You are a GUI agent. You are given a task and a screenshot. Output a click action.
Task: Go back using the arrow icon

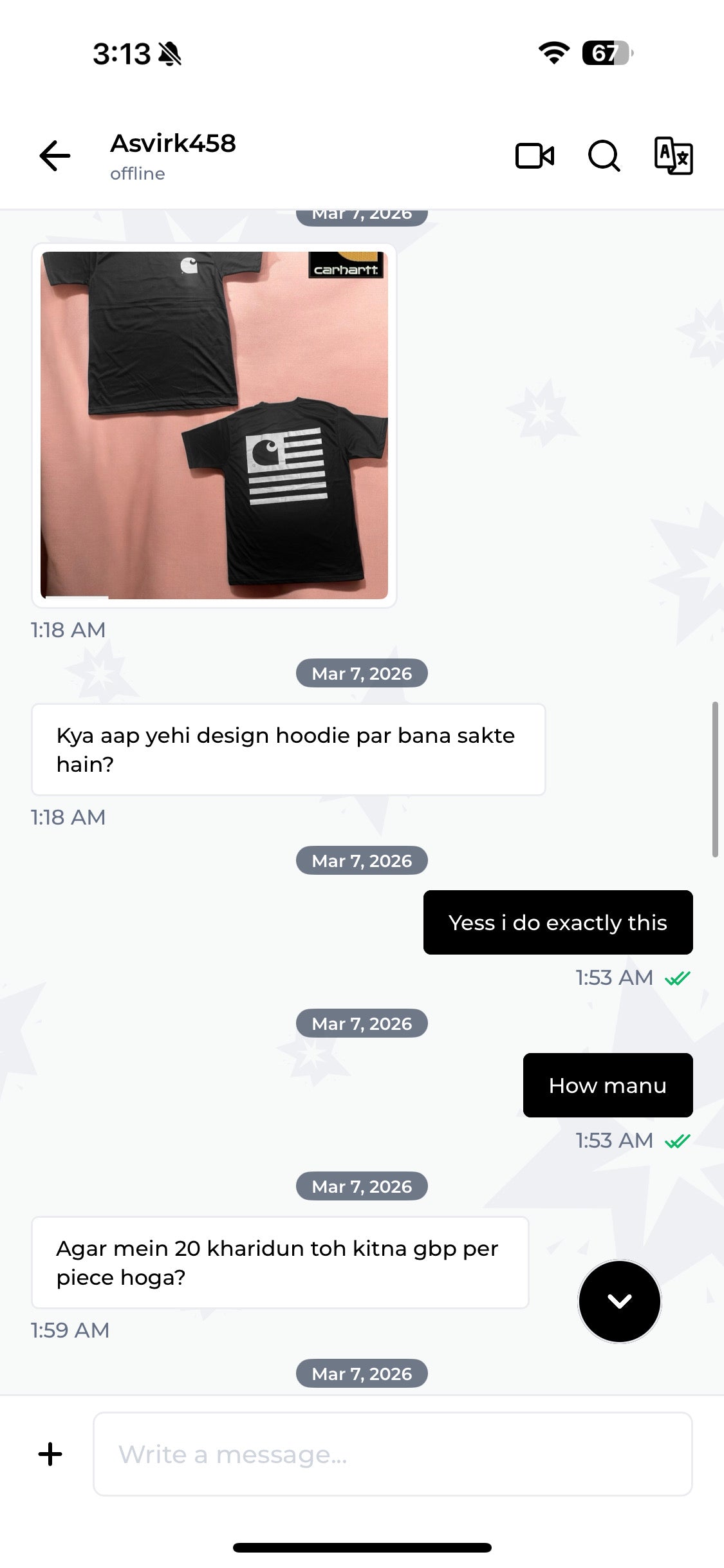(55, 156)
